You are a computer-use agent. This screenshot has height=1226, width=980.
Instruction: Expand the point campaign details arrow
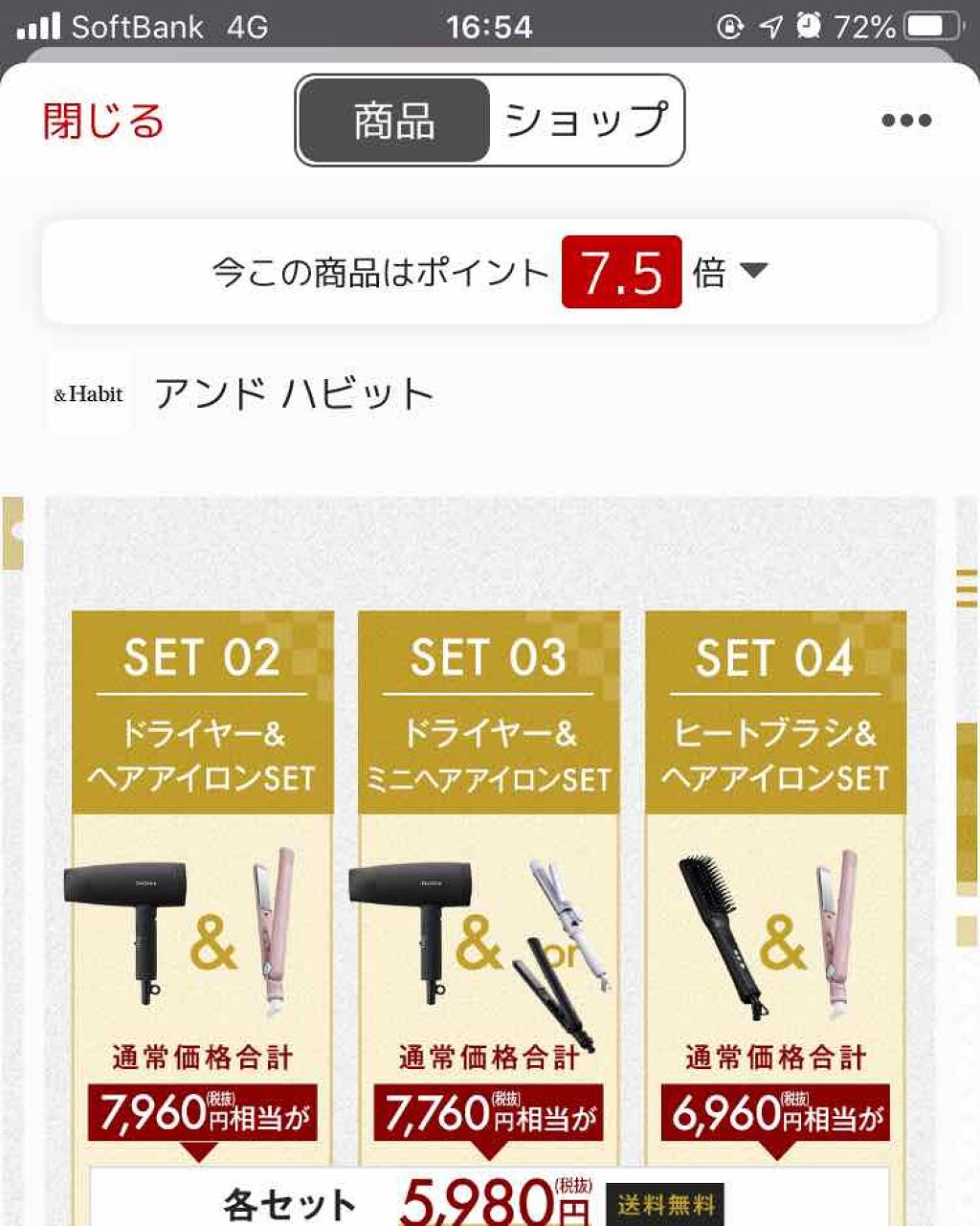point(755,274)
